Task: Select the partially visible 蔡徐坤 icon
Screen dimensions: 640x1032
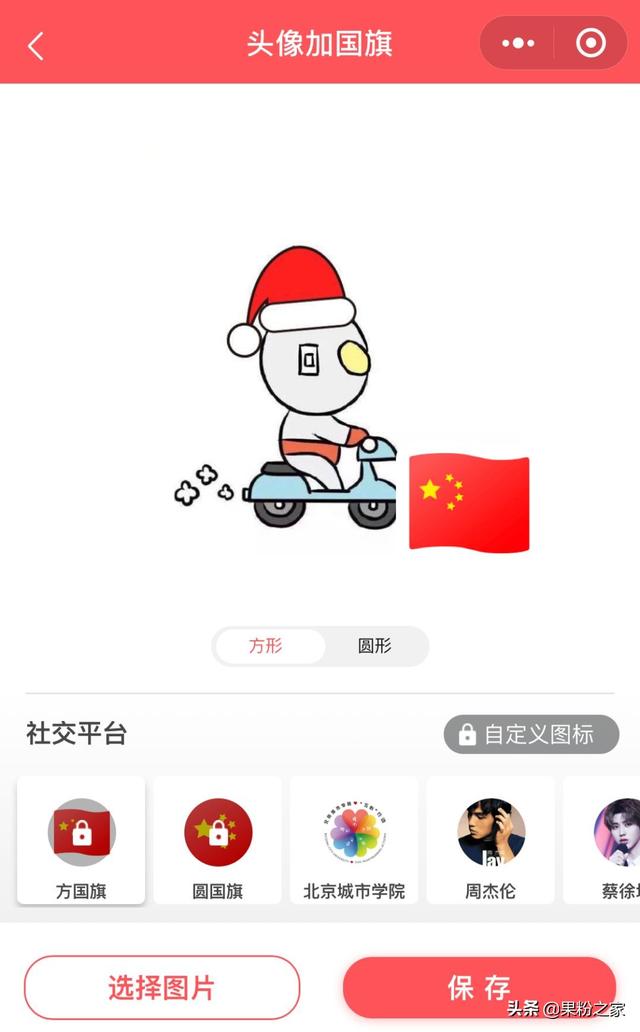Action: [x=602, y=840]
